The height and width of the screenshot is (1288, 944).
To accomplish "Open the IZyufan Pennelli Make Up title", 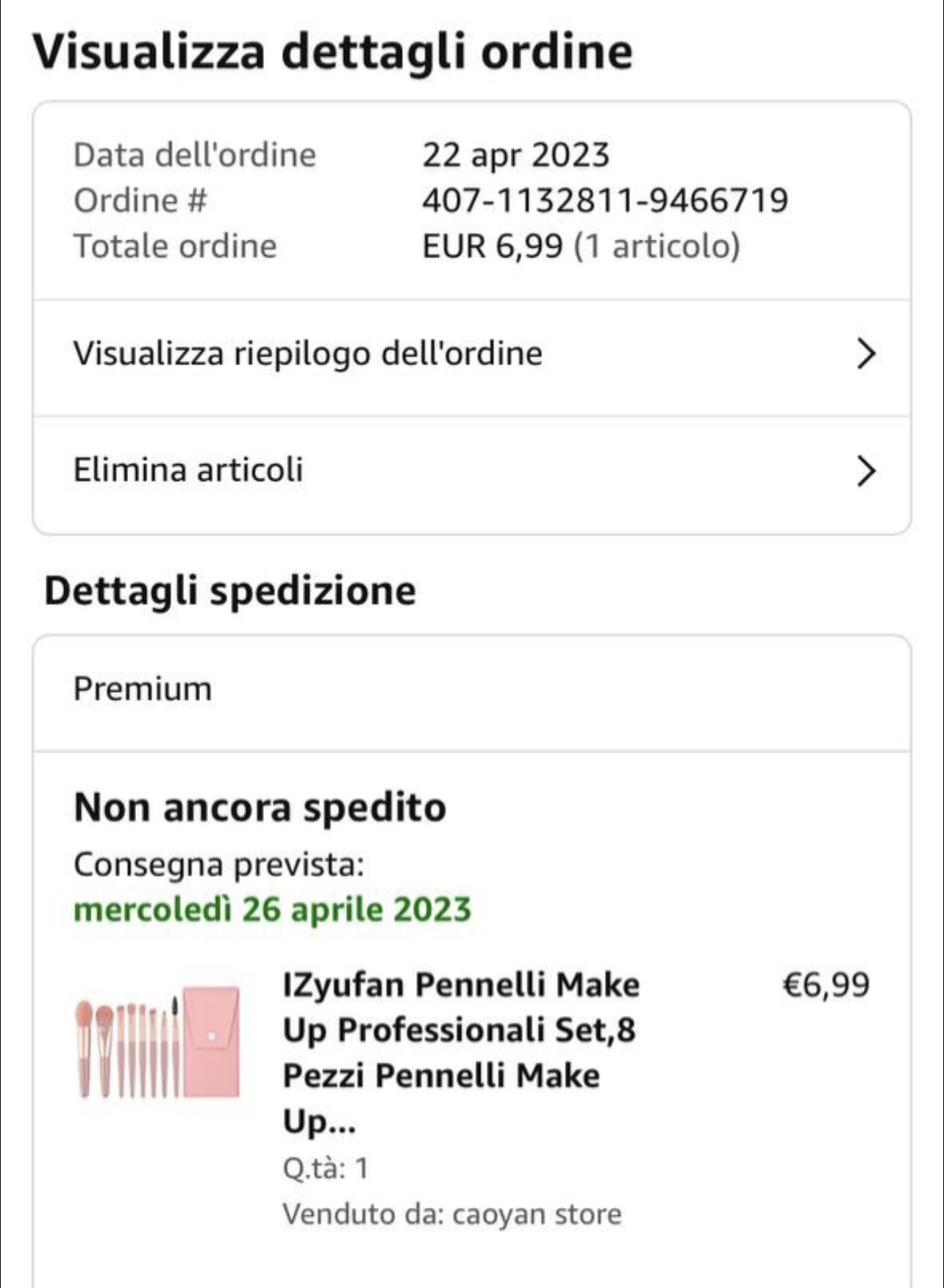I will pos(461,1052).
